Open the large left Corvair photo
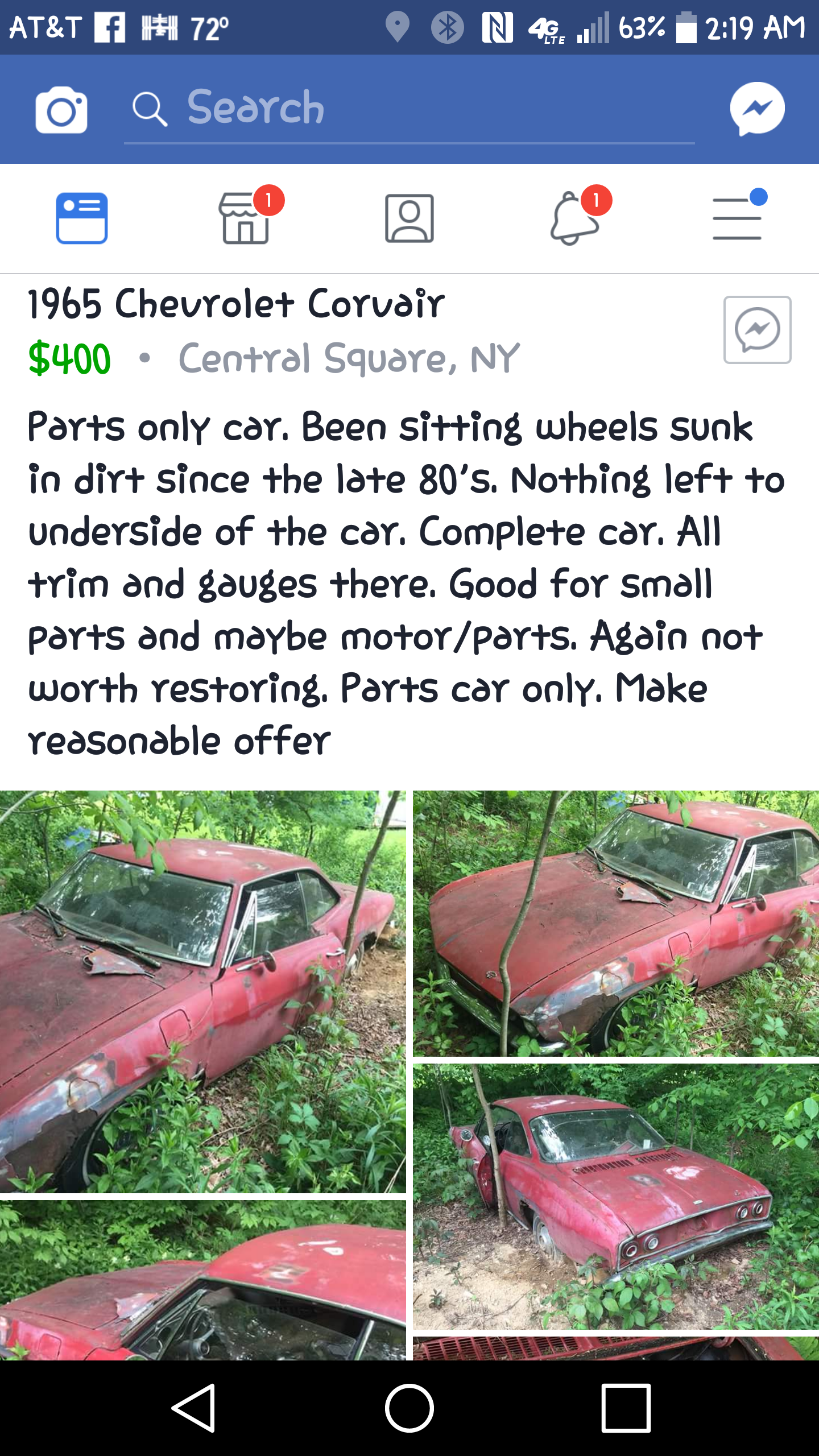The image size is (819, 1456). (202, 991)
